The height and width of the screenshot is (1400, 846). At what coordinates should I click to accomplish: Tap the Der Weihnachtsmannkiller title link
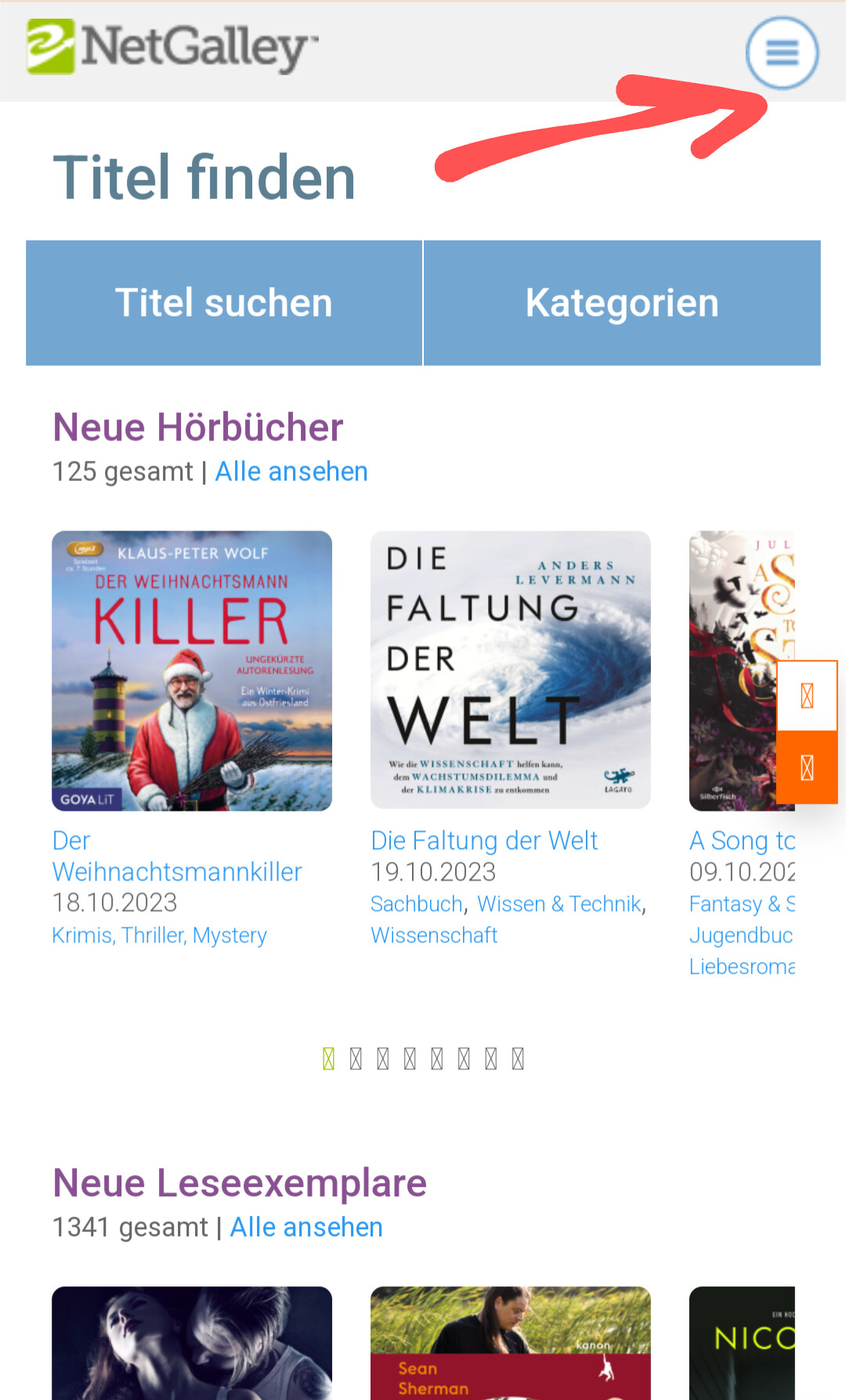click(177, 856)
